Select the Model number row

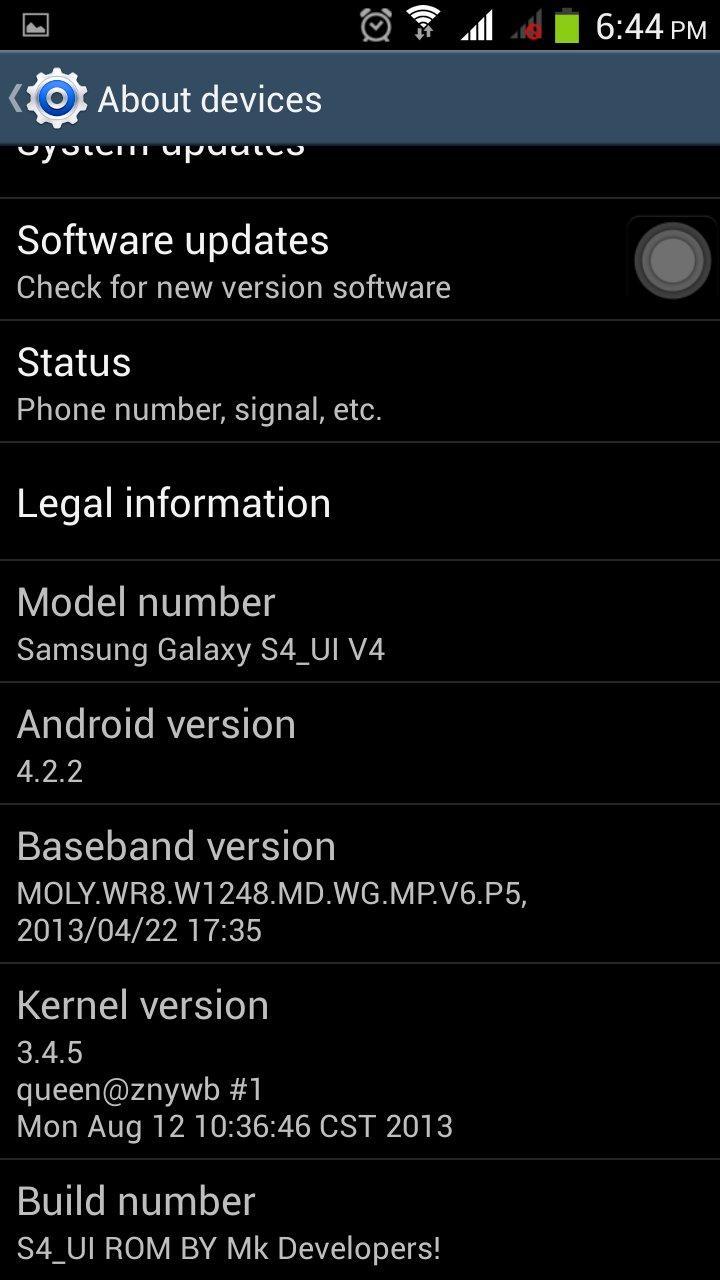point(360,622)
